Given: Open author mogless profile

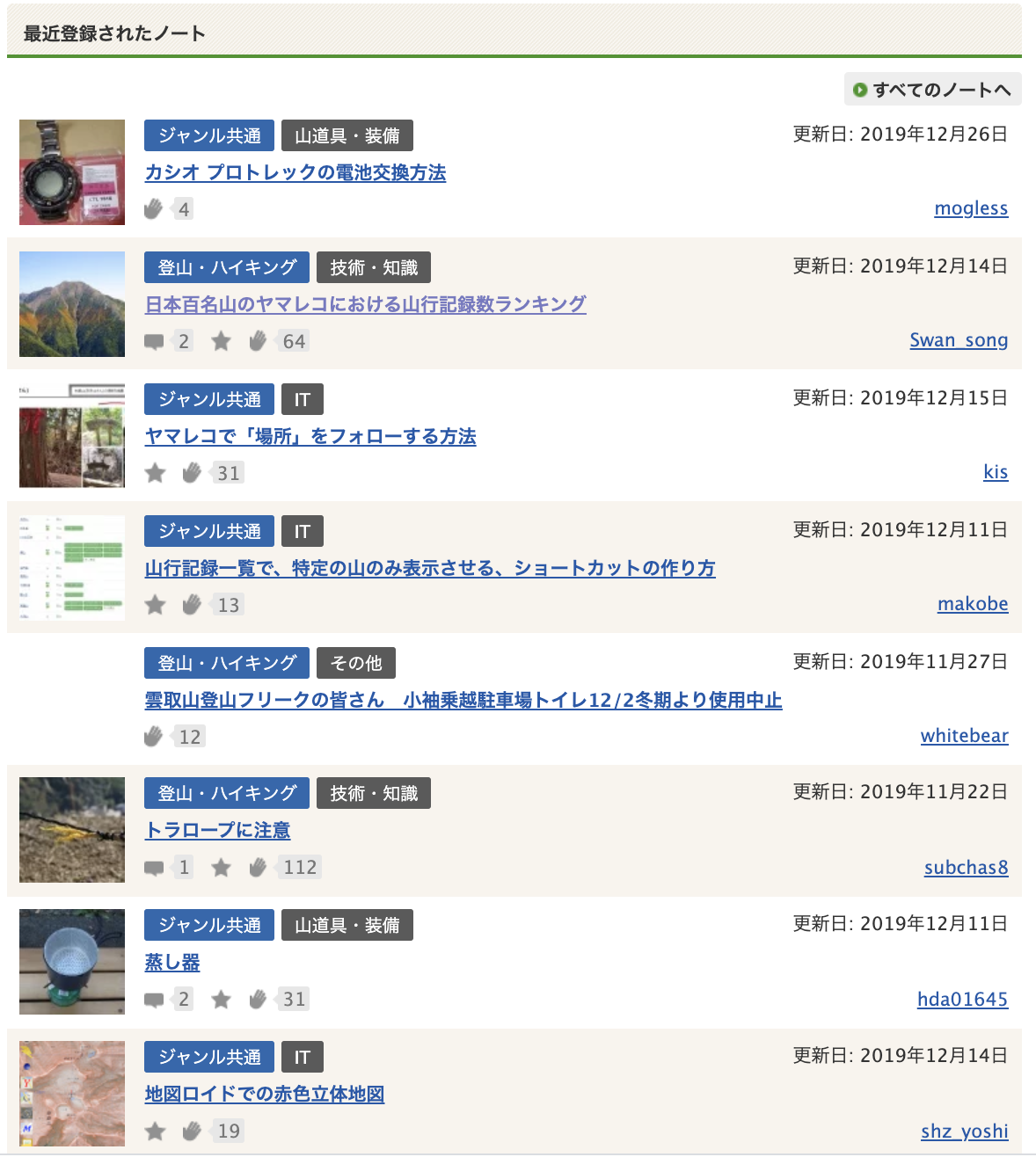Looking at the screenshot, I should point(971,208).
